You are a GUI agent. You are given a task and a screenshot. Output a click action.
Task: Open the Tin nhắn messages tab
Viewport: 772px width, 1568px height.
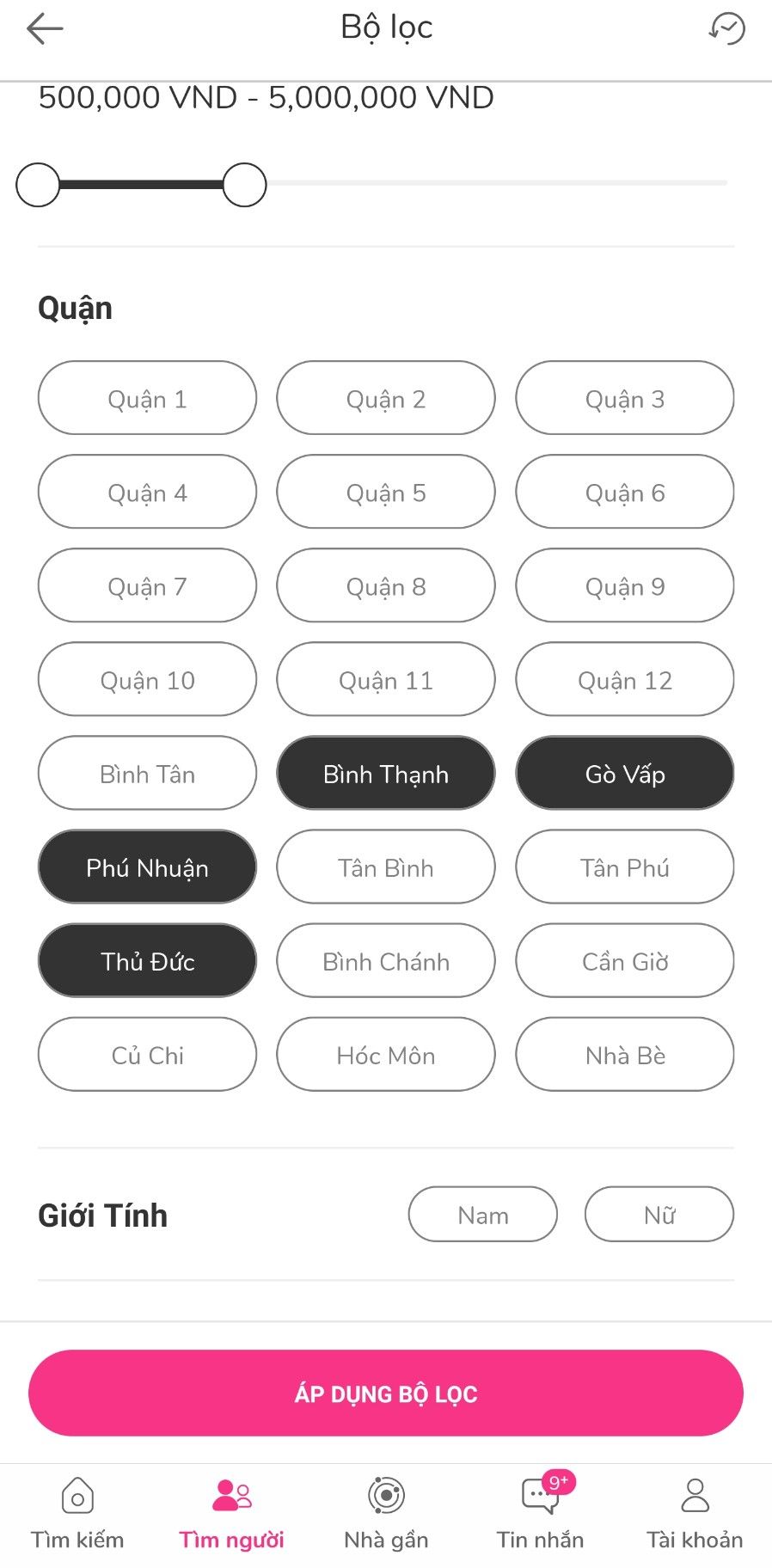click(540, 1514)
